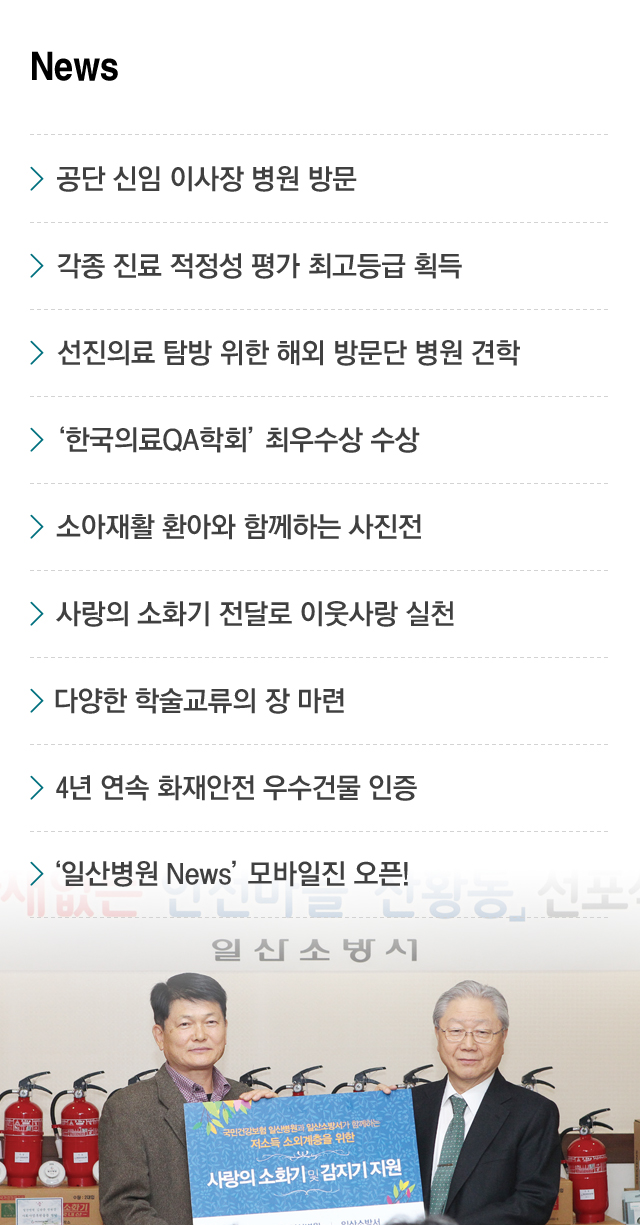The width and height of the screenshot is (640, 1225).
Task: Open '일산병원 News 모바일진 오픈!' item
Action: pos(233,874)
